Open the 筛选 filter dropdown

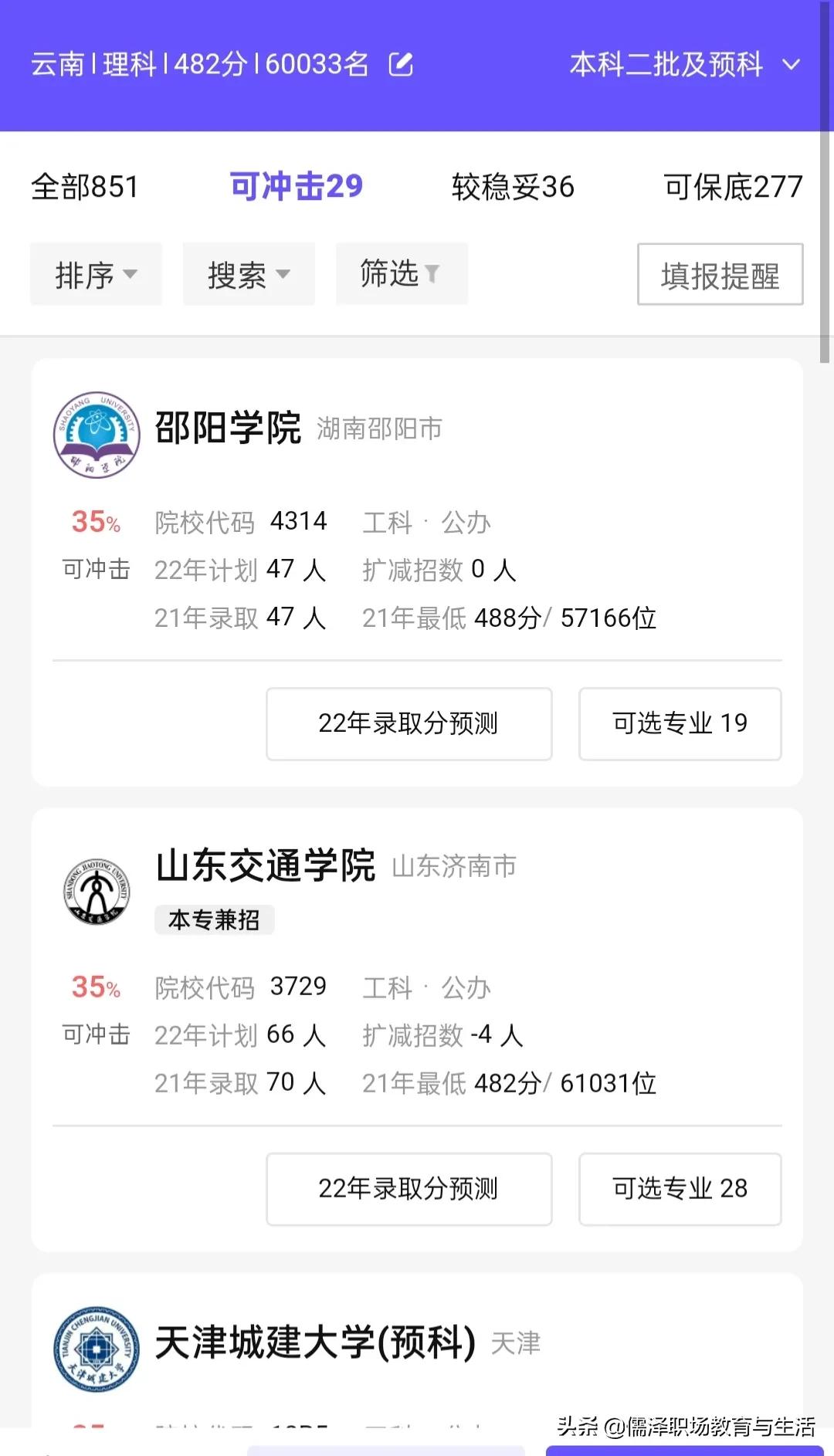(401, 274)
